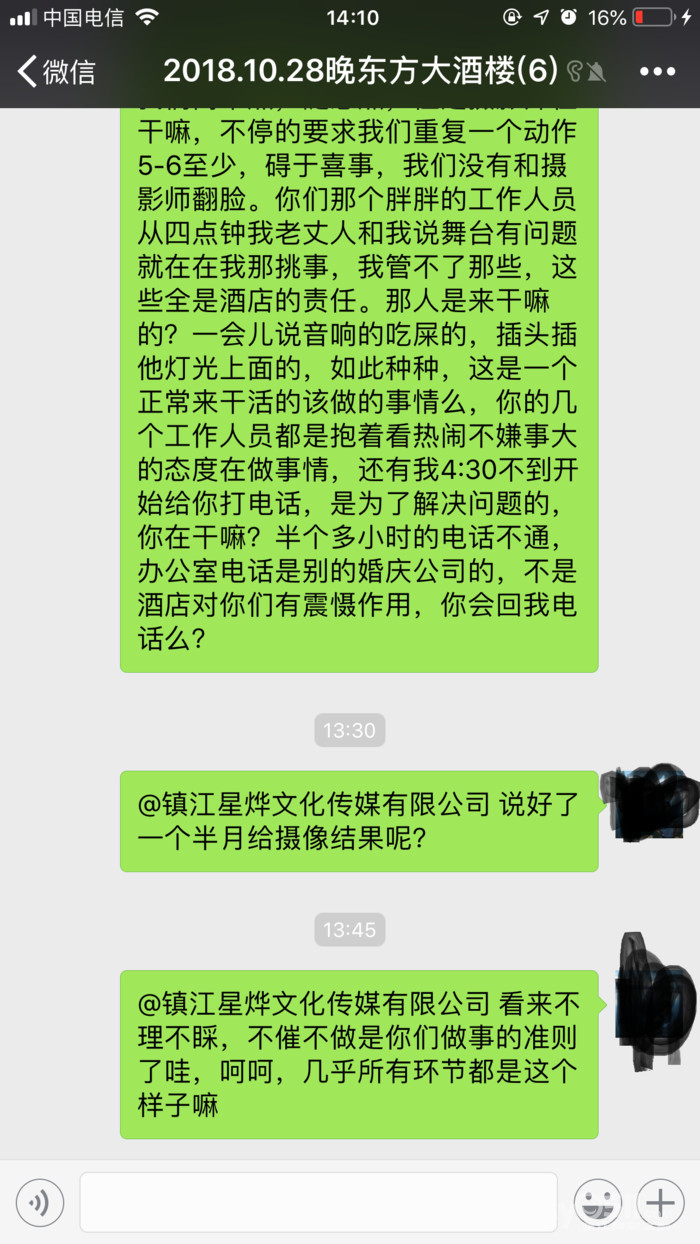Open sender avatar beside the 13:30 message
Image resolution: width=700 pixels, height=1244 pixels.
[648, 802]
